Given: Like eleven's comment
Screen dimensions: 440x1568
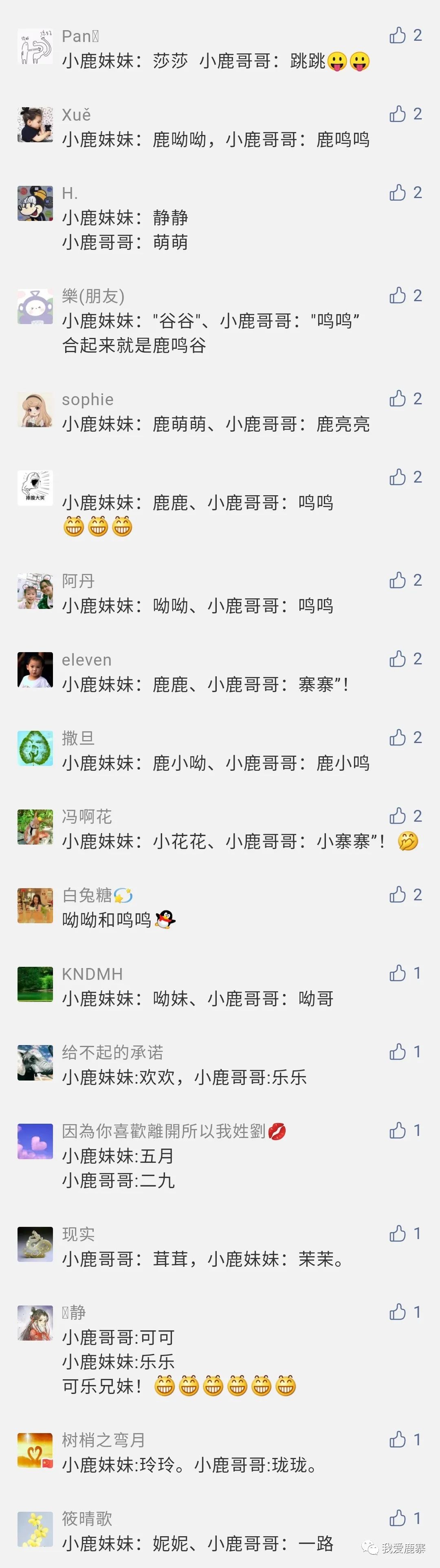Looking at the screenshot, I should tap(398, 659).
